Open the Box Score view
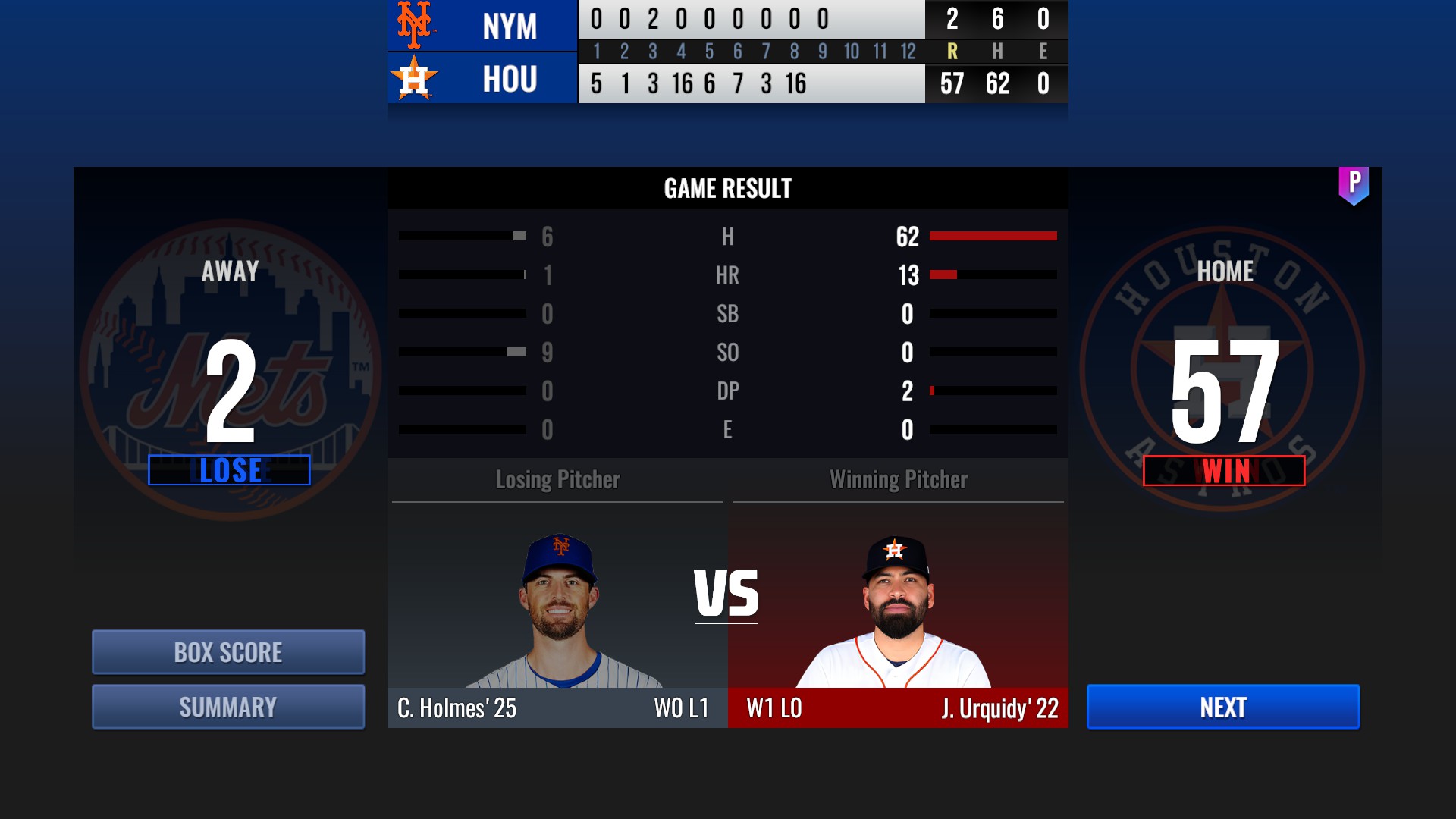Image resolution: width=1456 pixels, height=819 pixels. (228, 652)
